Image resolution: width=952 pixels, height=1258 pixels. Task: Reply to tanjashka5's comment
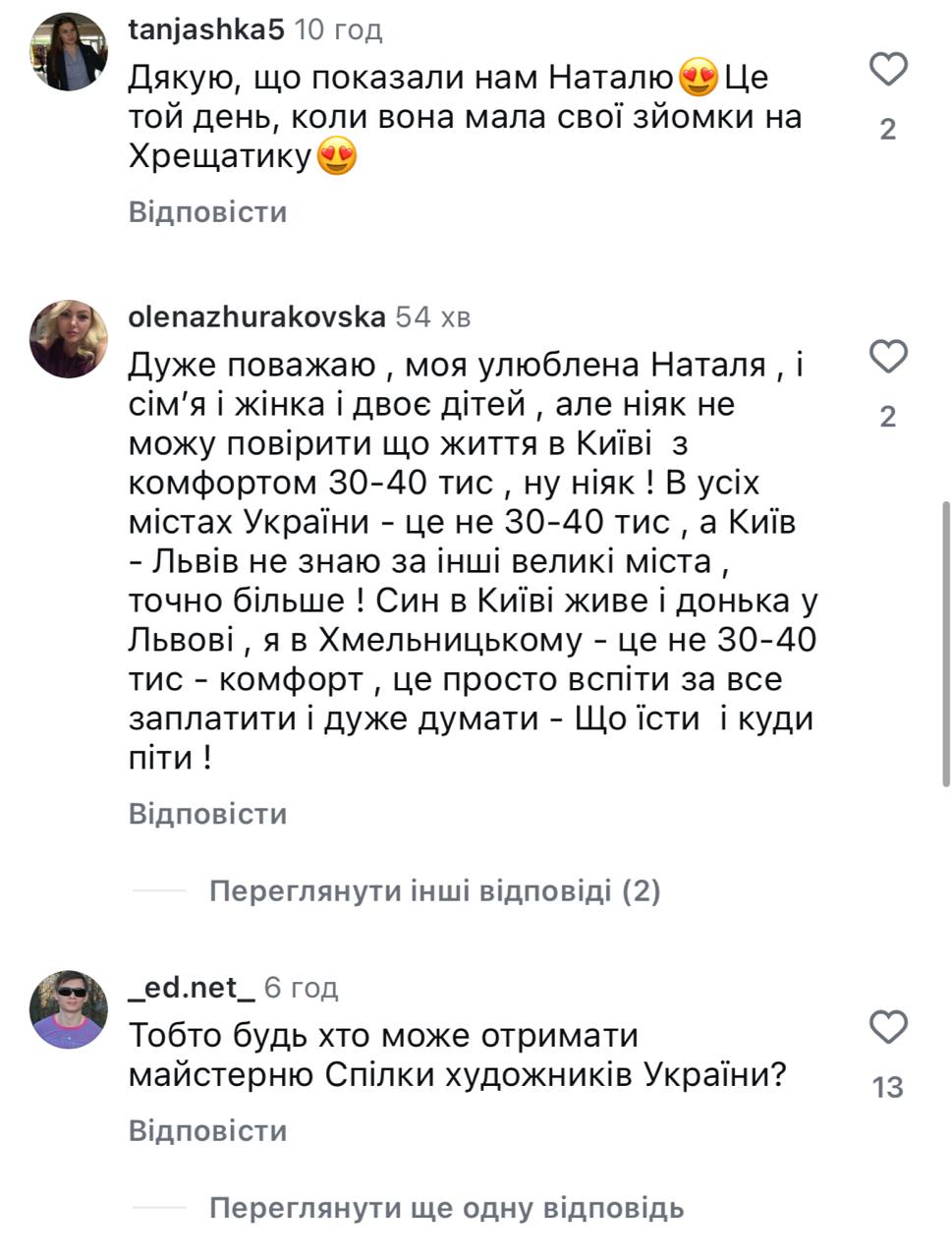[207, 212]
